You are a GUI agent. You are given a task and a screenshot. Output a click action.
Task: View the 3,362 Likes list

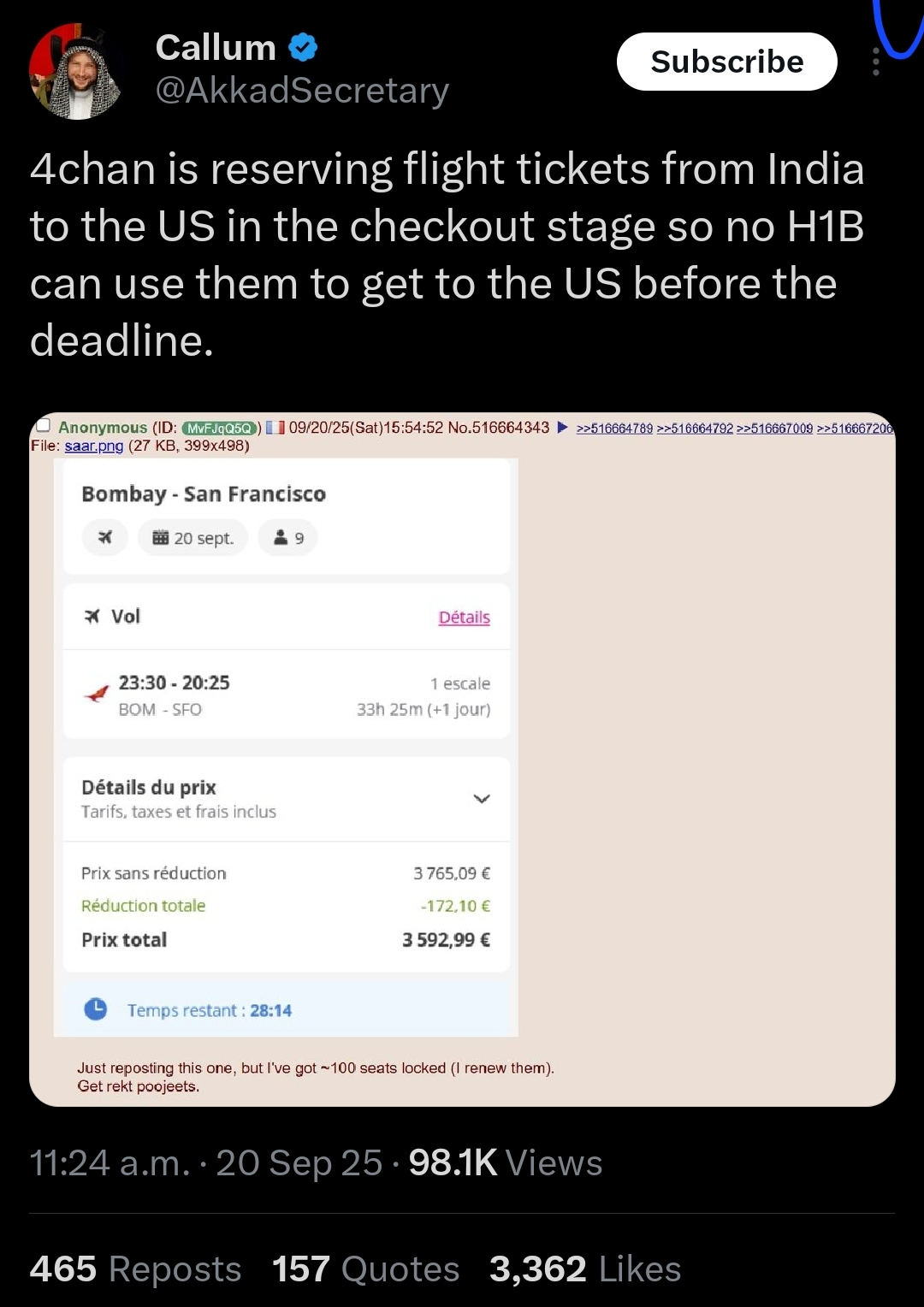[585, 1269]
